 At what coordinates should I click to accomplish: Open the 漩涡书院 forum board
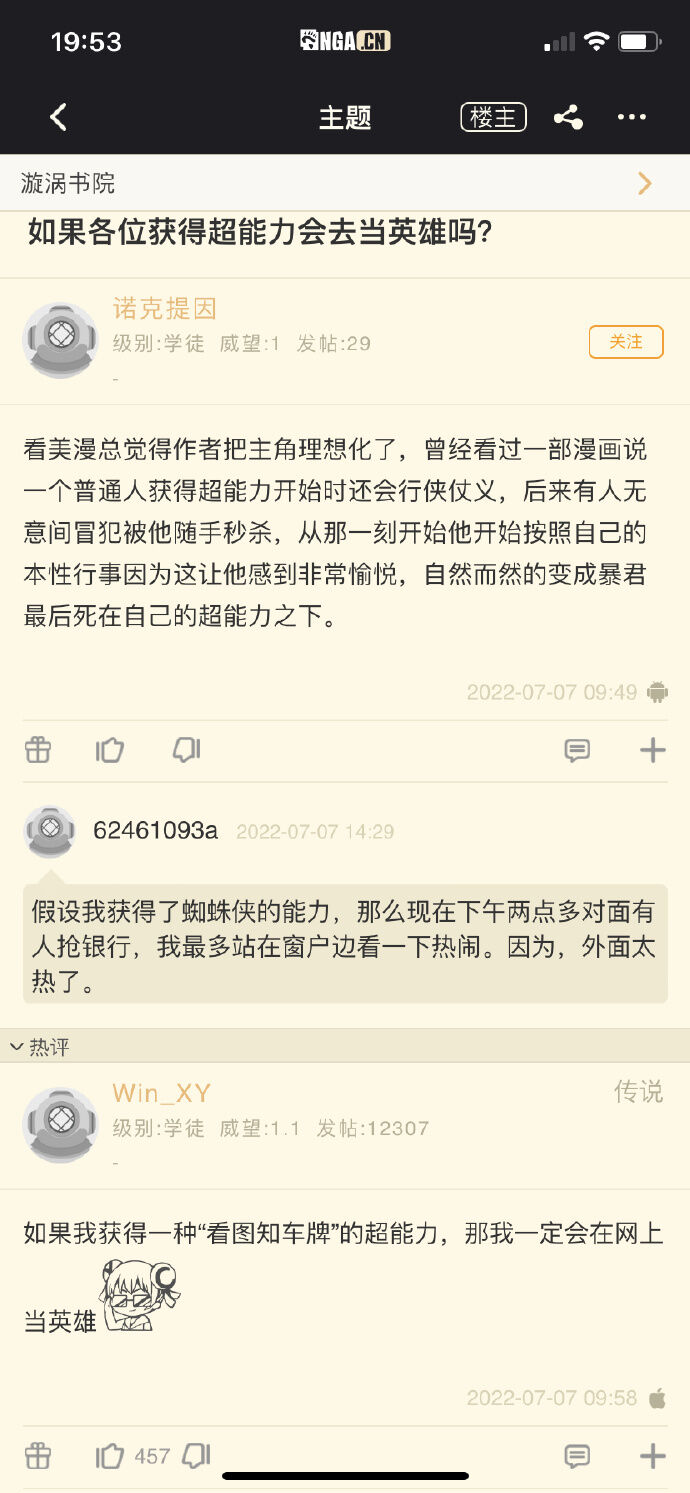tap(345, 183)
